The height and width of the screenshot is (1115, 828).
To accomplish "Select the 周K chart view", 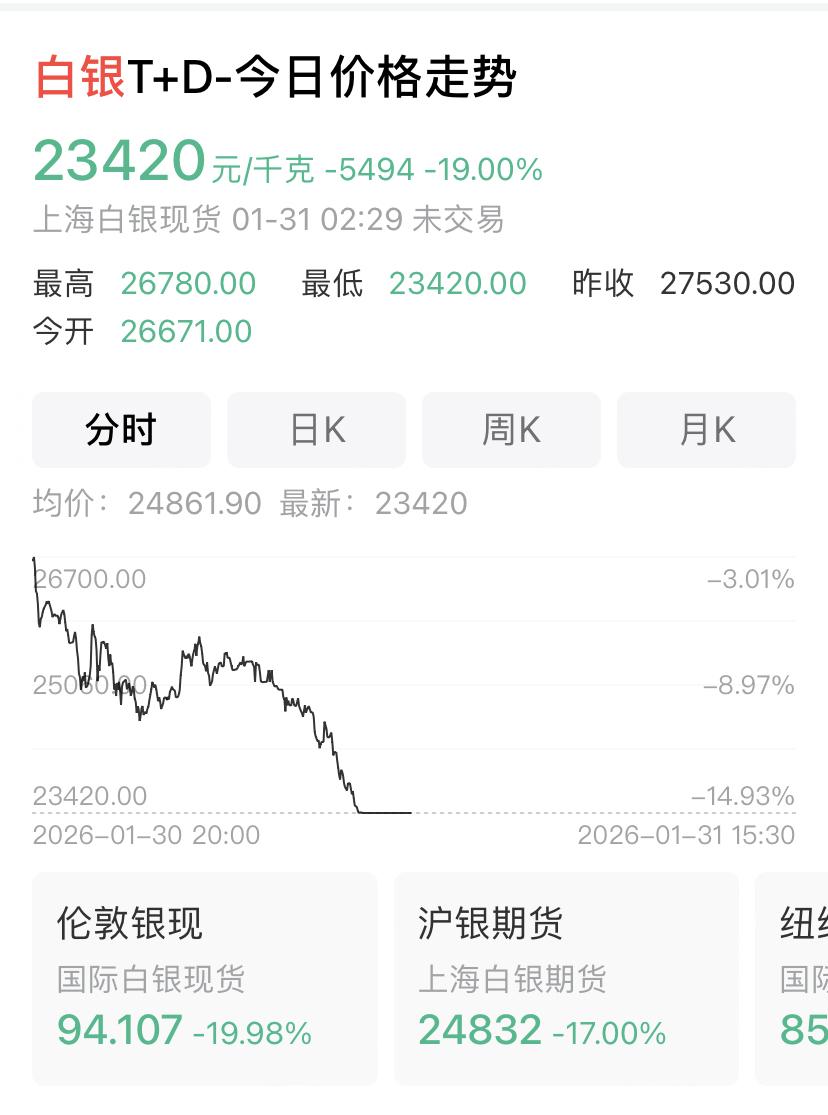I will coord(511,430).
